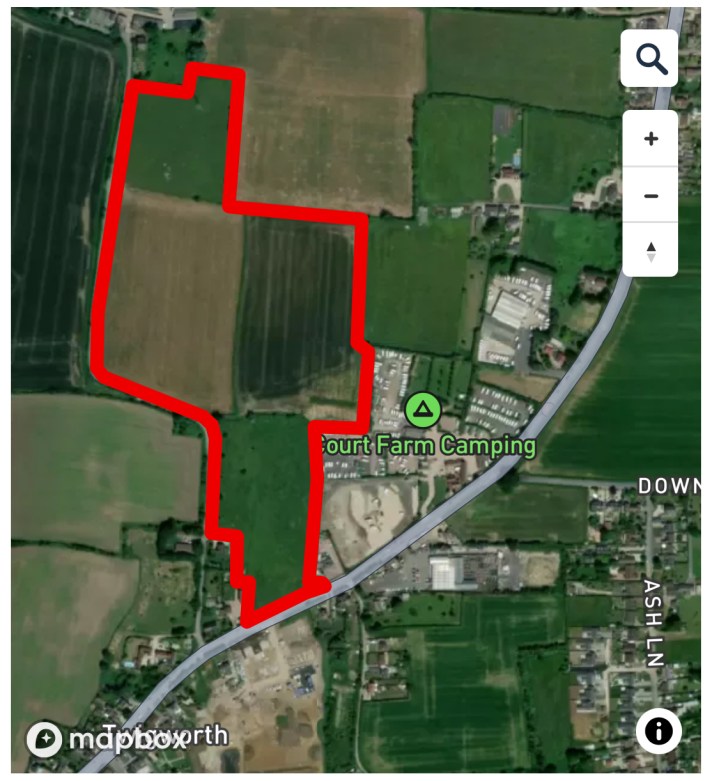Zoom out with the minus button
The width and height of the screenshot is (712, 781).
(650, 194)
